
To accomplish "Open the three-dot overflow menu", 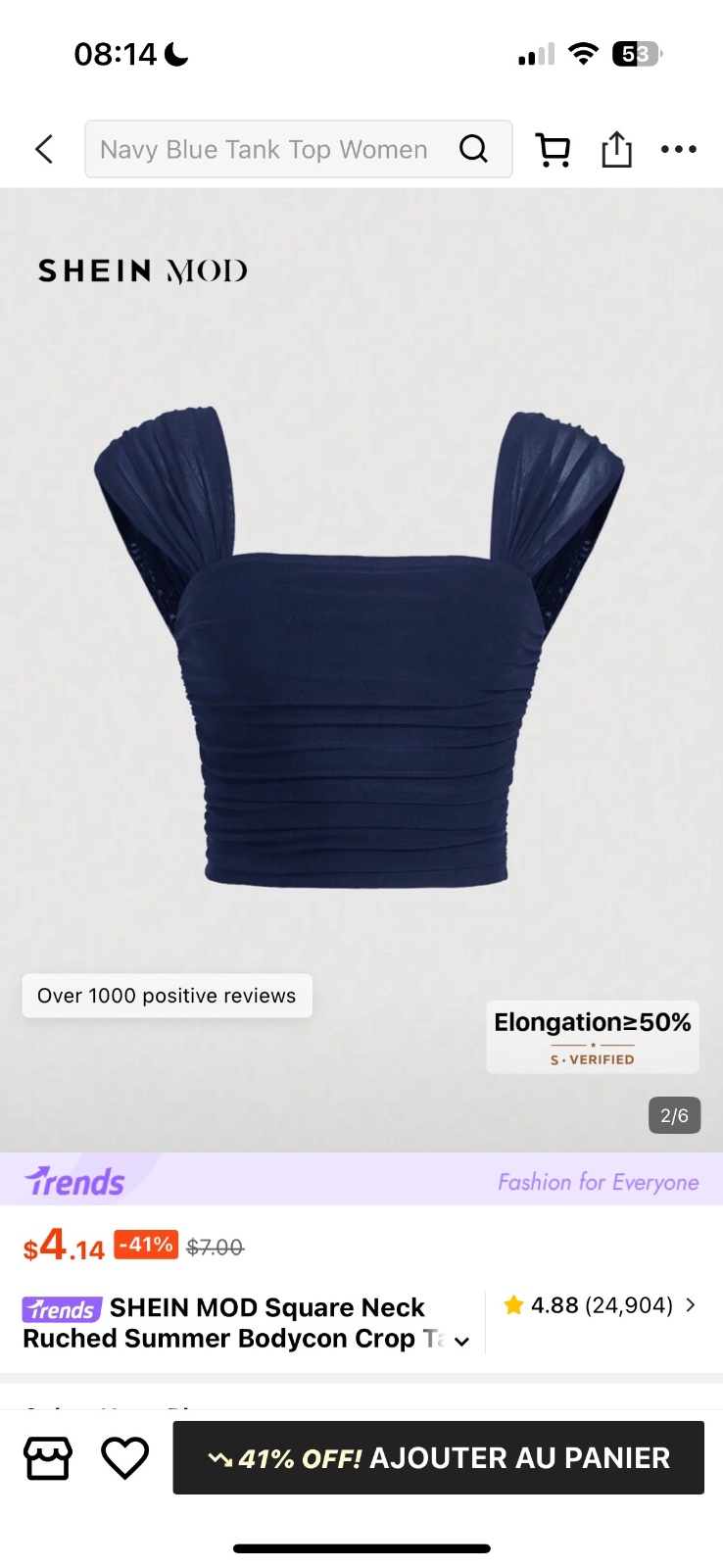I will tap(678, 149).
